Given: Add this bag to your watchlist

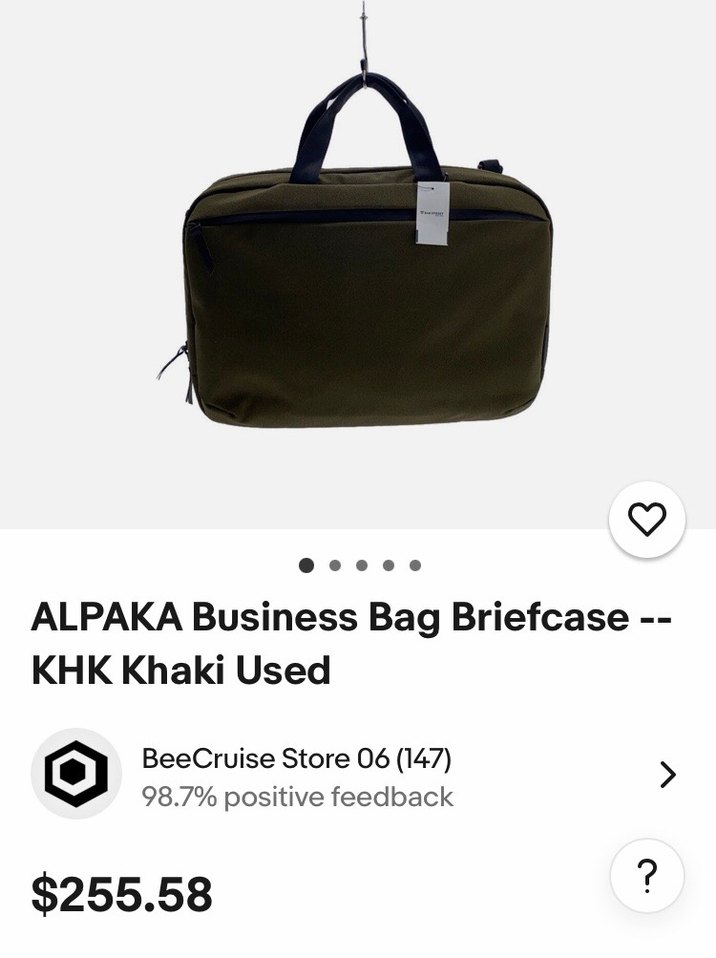Looking at the screenshot, I should tap(647, 519).
